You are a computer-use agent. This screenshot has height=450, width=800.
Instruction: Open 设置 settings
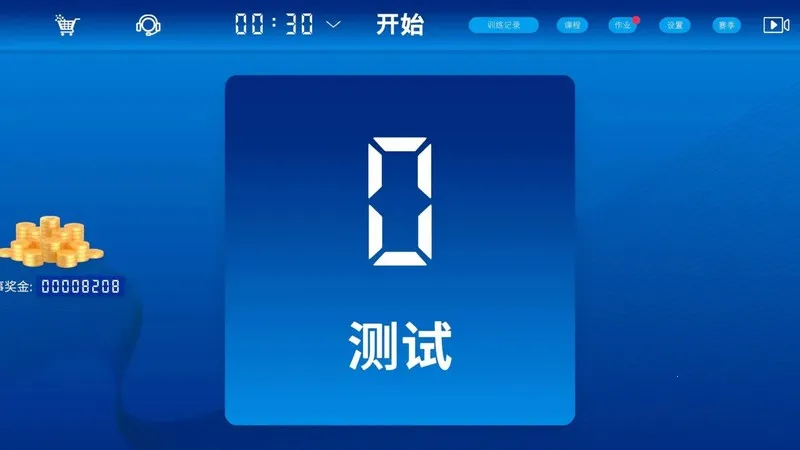pyautogui.click(x=675, y=25)
